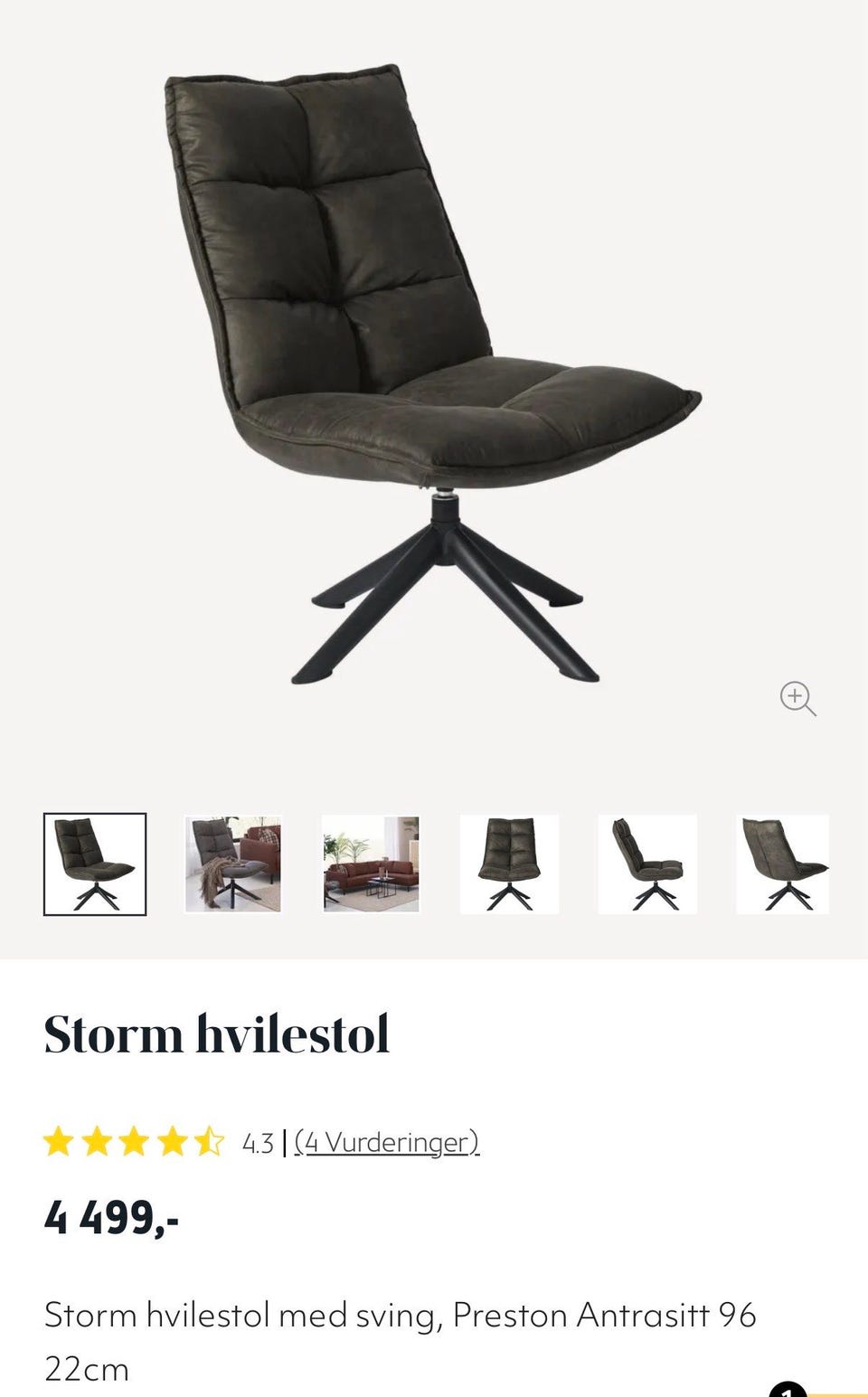The height and width of the screenshot is (1397, 868).
Task: Show the rear-angle chair thumbnail
Action: pos(783,864)
